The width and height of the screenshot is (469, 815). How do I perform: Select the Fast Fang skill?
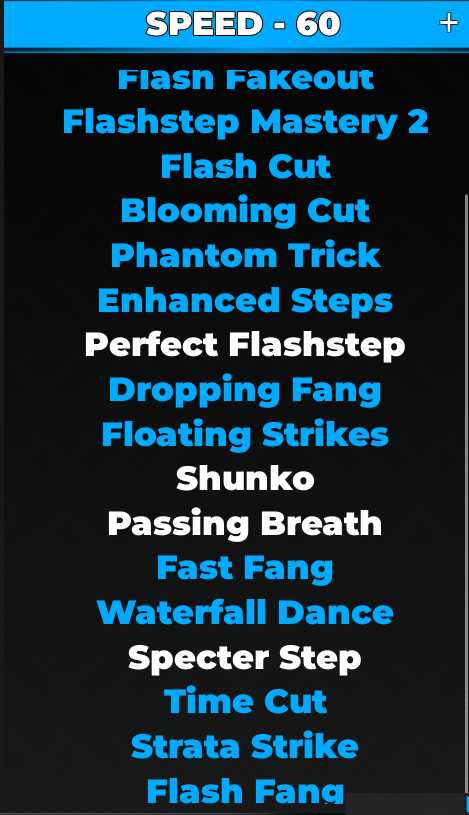click(x=245, y=569)
